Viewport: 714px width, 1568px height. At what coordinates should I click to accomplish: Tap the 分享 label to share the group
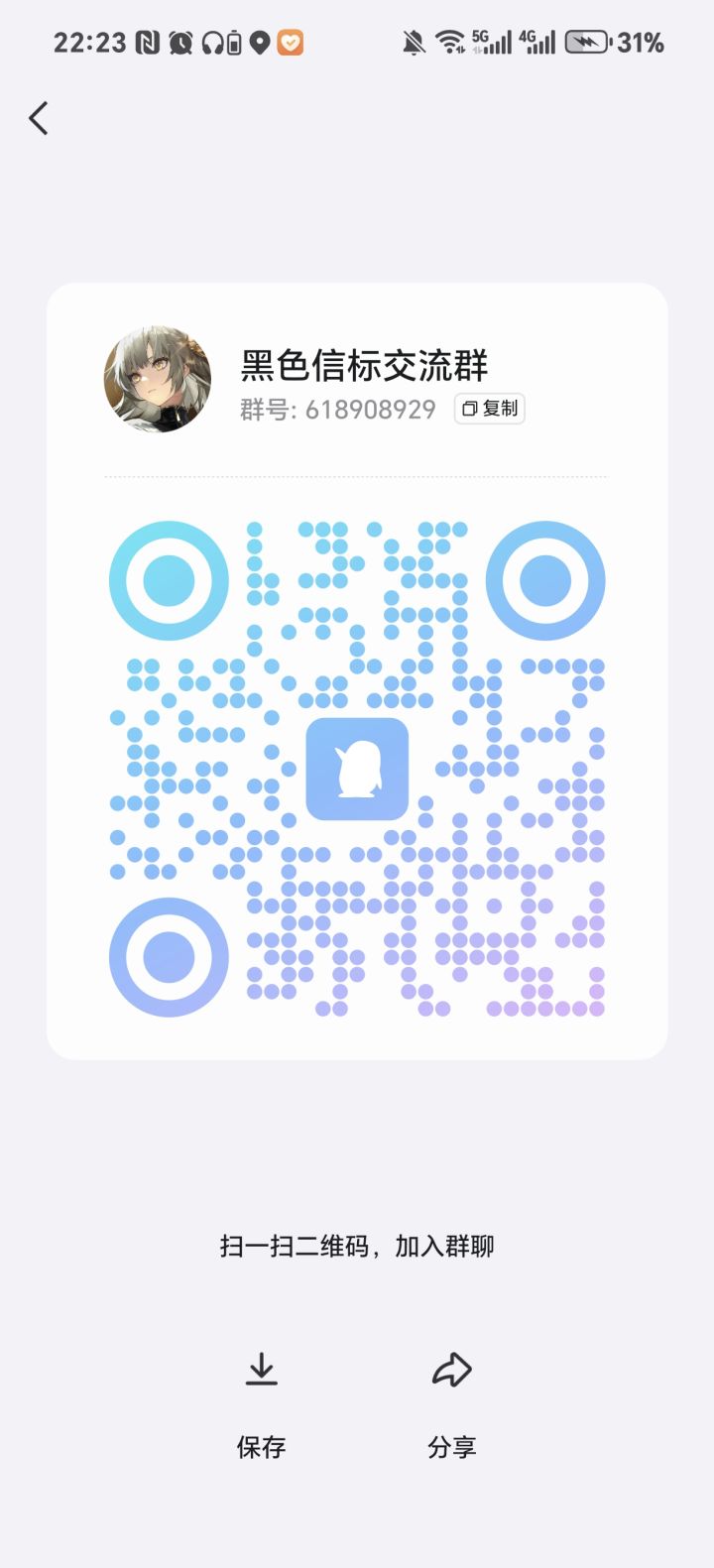pos(451,1446)
